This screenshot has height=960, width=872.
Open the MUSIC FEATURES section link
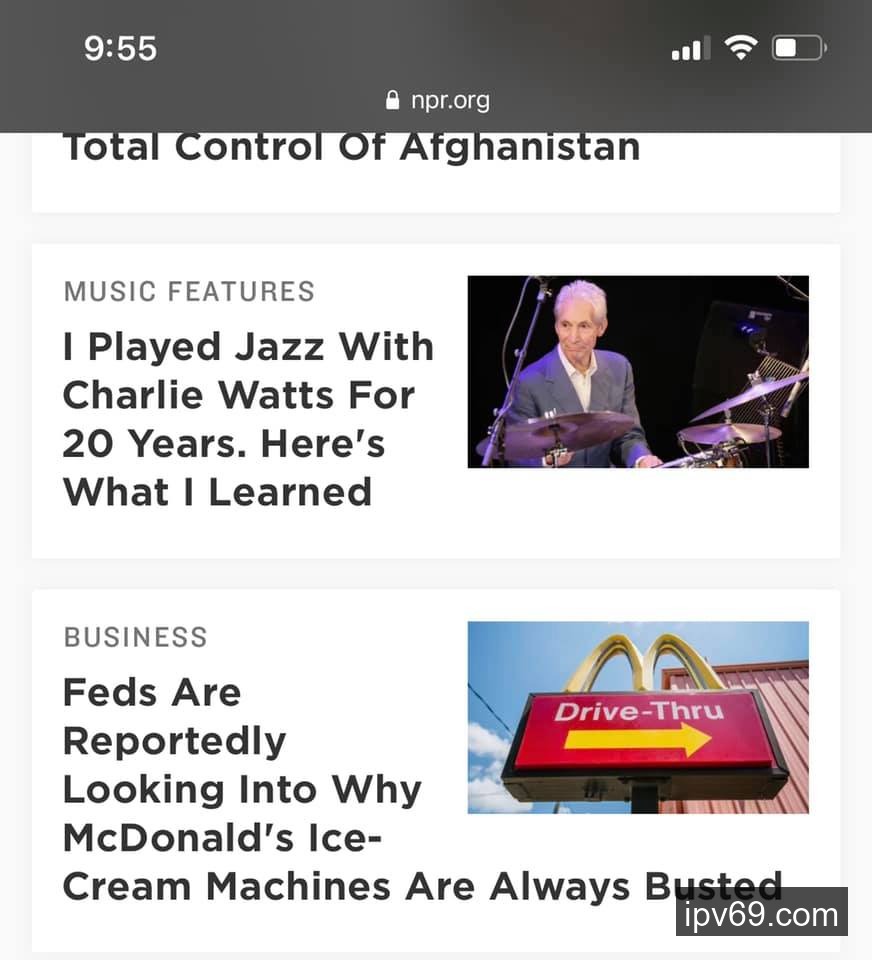pyautogui.click(x=189, y=291)
